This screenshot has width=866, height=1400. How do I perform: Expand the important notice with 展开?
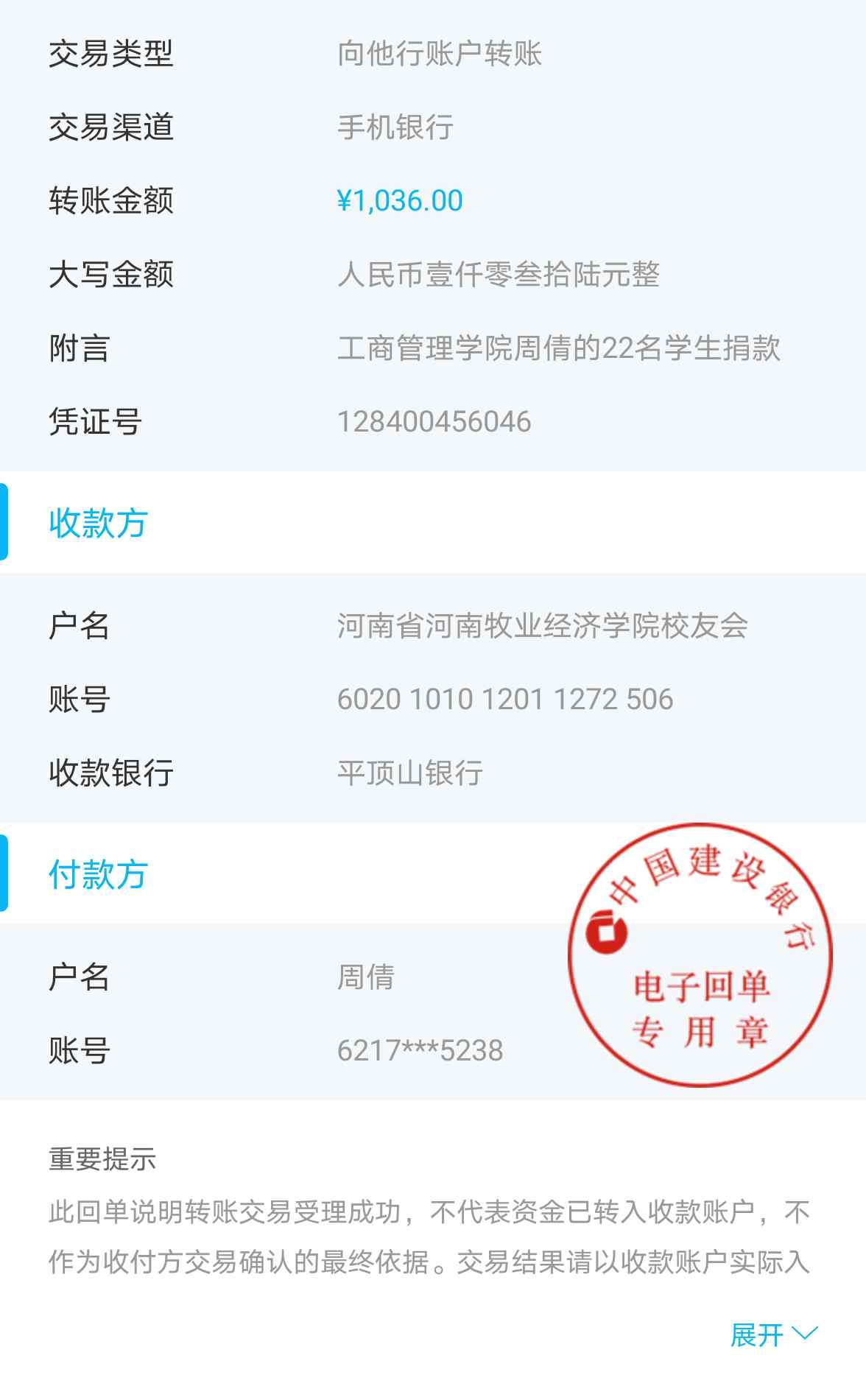[x=772, y=1334]
